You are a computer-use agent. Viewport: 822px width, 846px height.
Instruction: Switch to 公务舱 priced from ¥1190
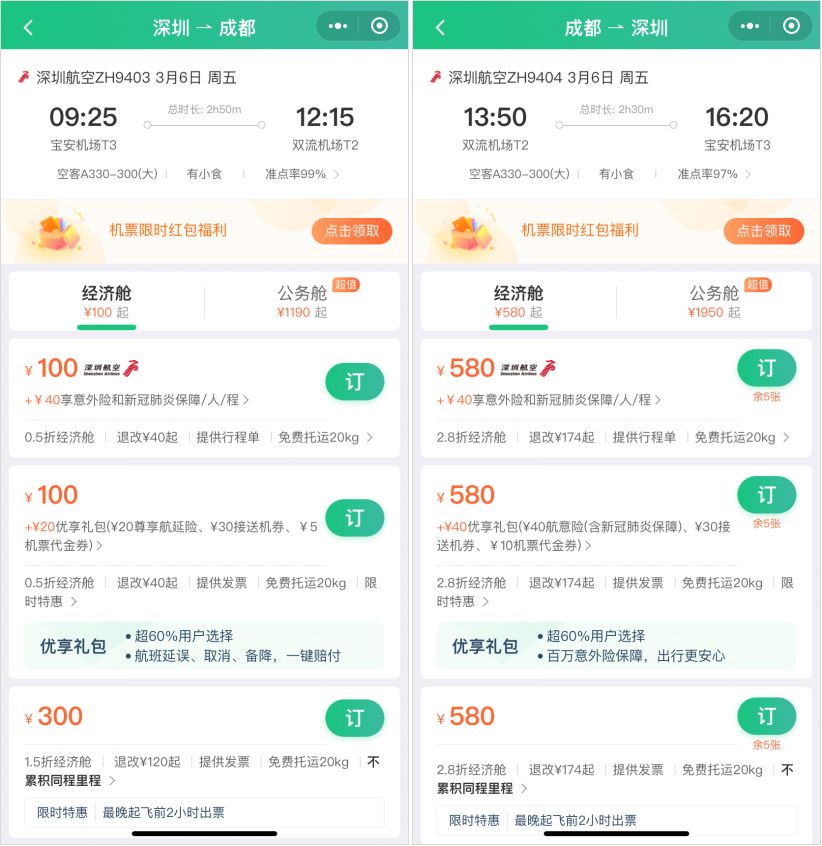click(x=302, y=301)
